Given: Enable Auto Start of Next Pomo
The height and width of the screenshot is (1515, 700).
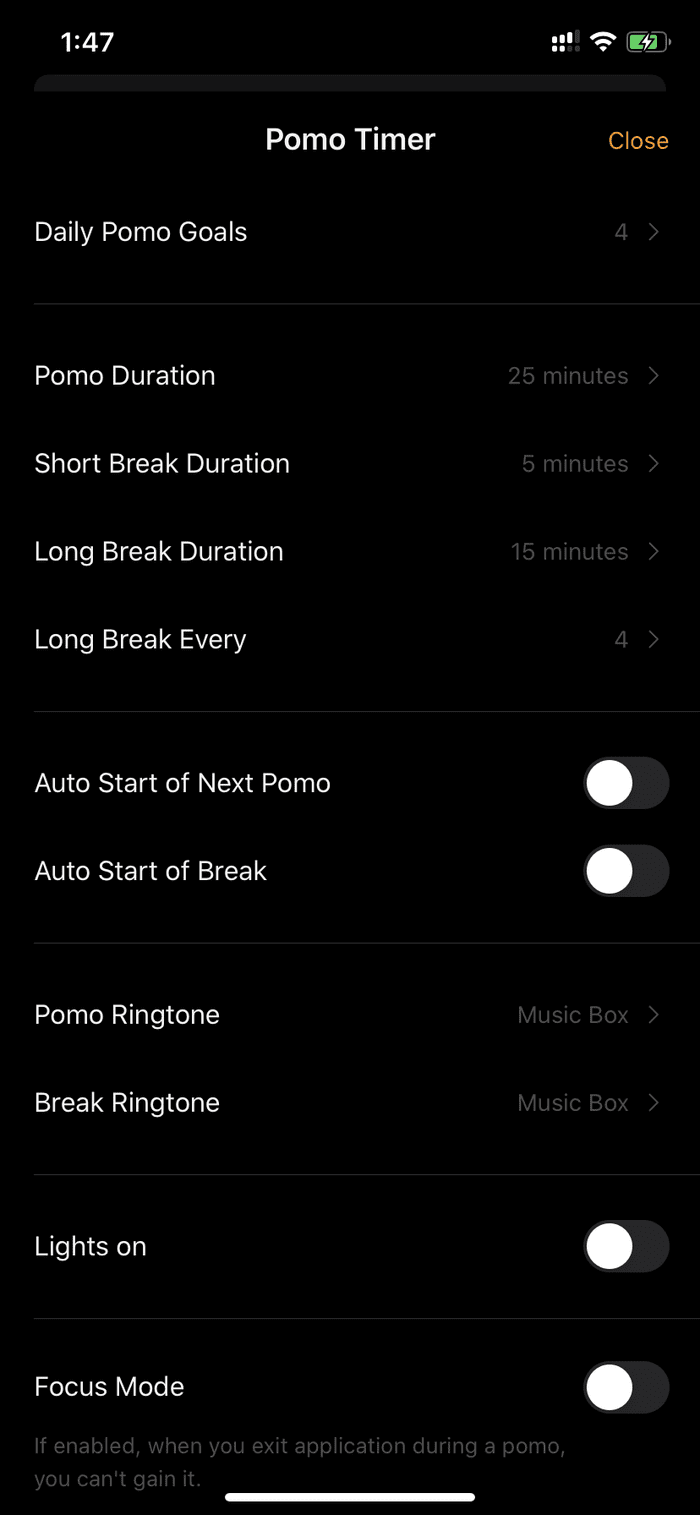Looking at the screenshot, I should 626,783.
